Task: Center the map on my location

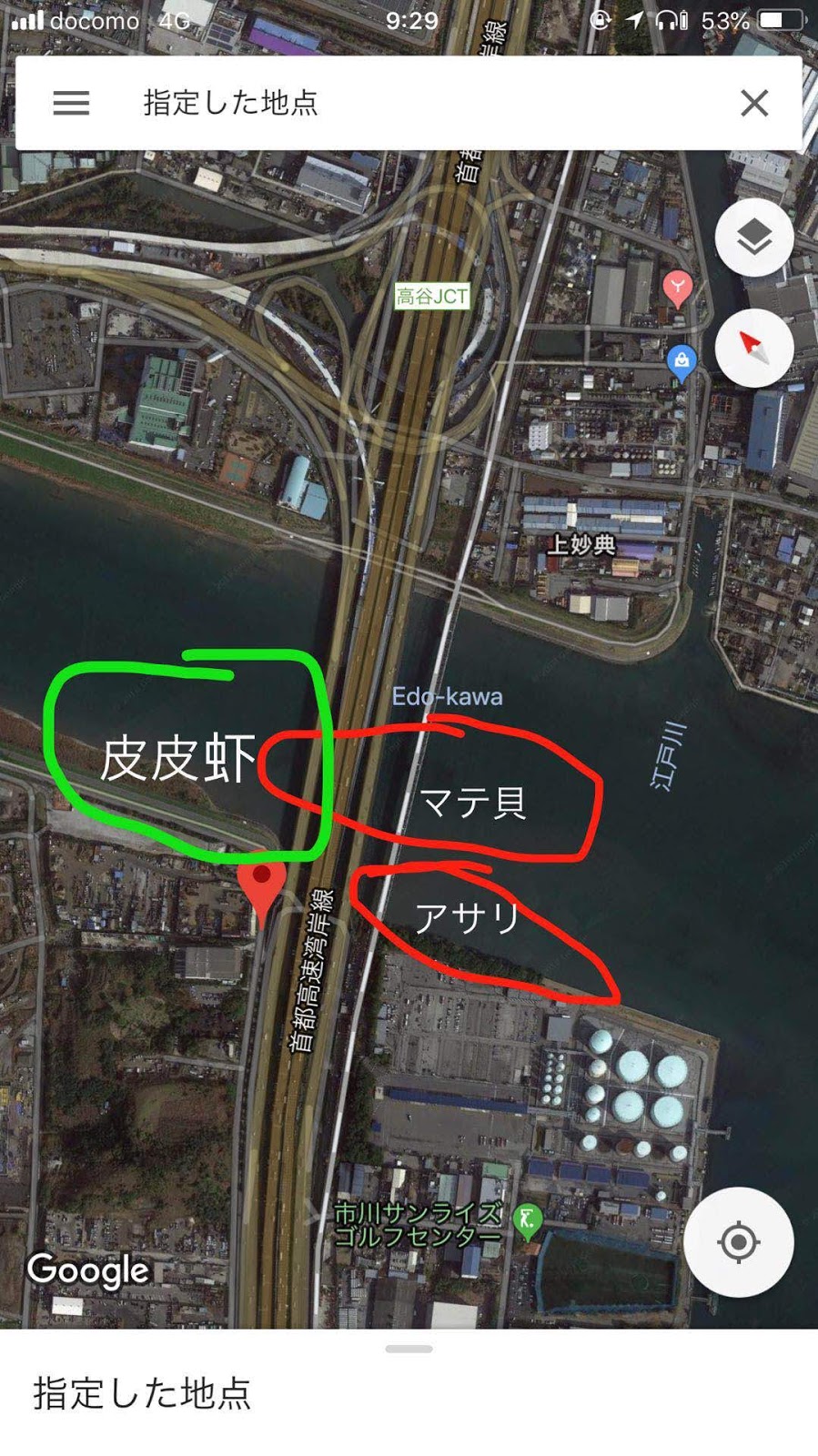Action: click(738, 1241)
